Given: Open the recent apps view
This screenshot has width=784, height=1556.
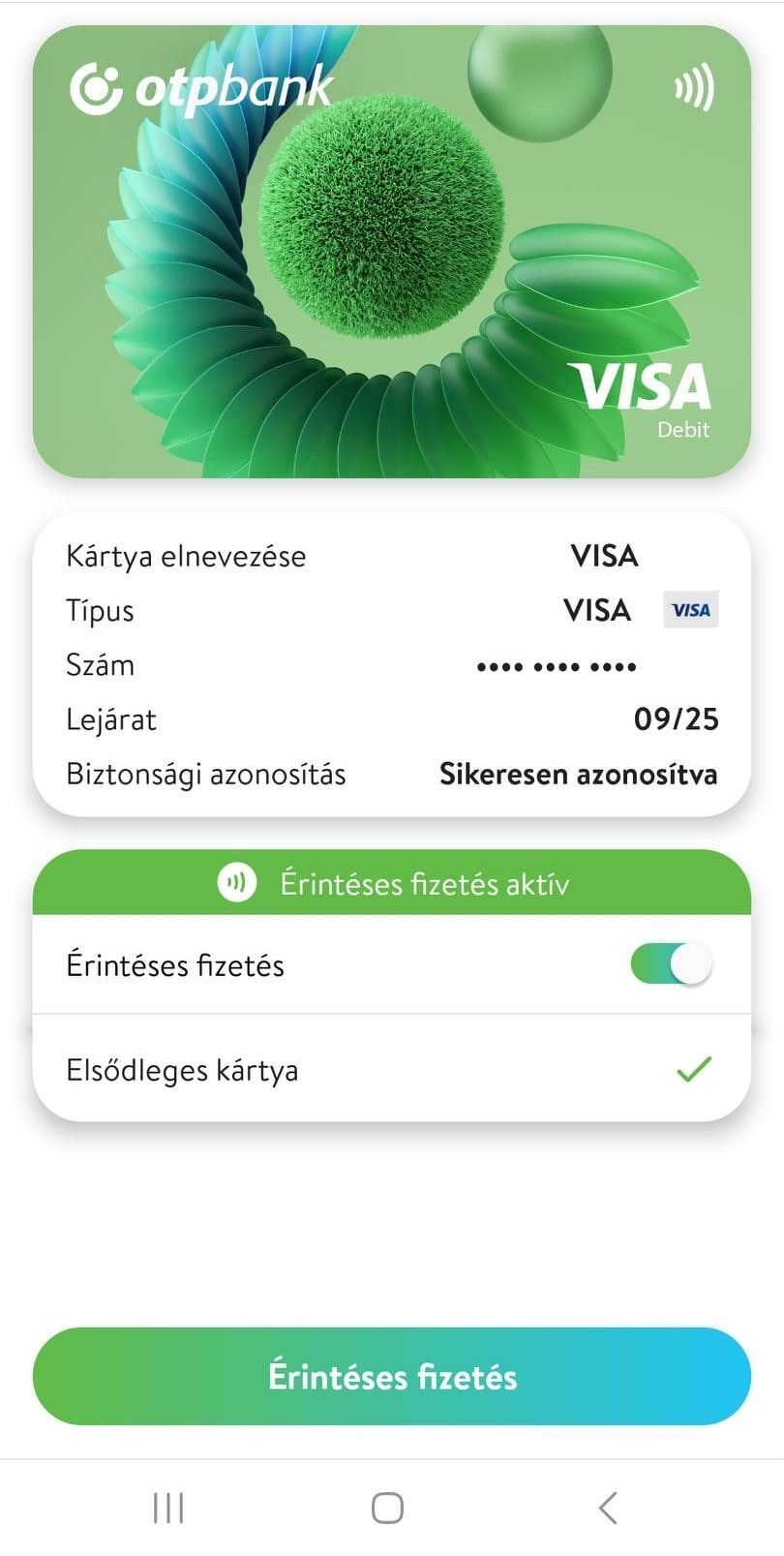Looking at the screenshot, I should pos(168,1508).
